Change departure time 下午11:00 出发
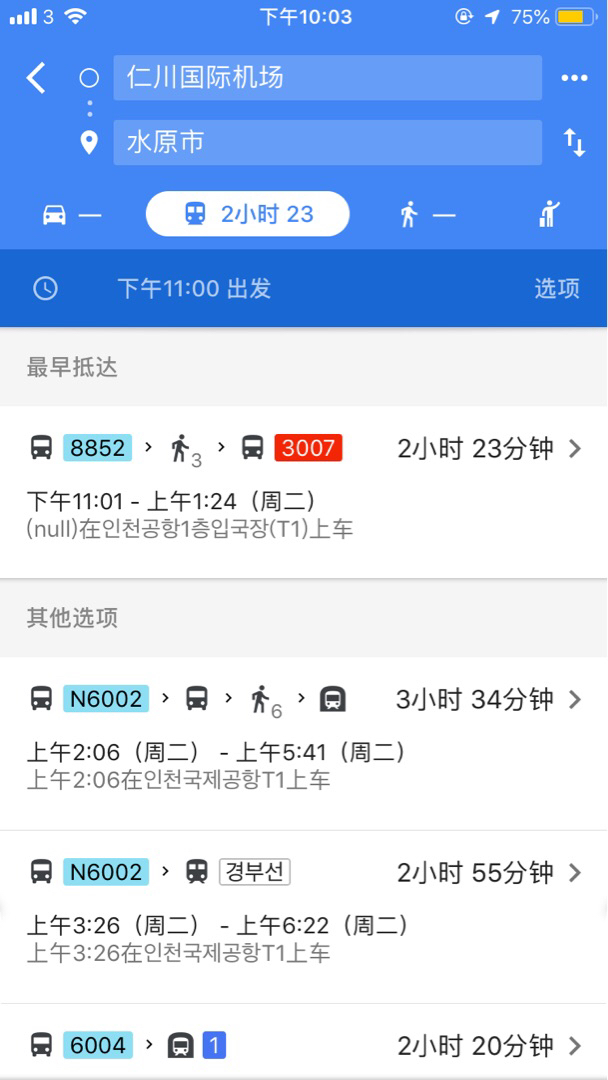The height and width of the screenshot is (1080, 608). point(194,289)
